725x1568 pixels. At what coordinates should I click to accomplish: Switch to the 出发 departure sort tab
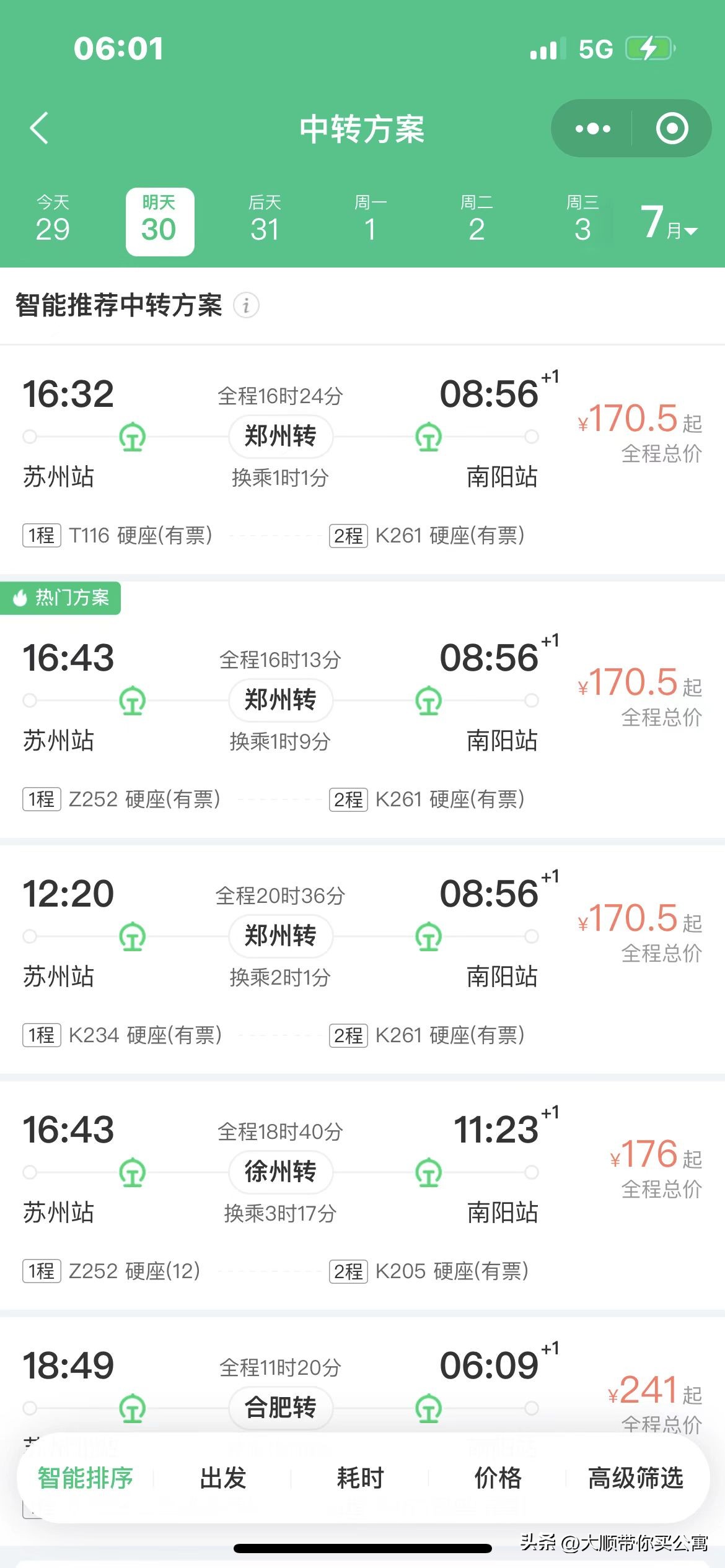[222, 1479]
